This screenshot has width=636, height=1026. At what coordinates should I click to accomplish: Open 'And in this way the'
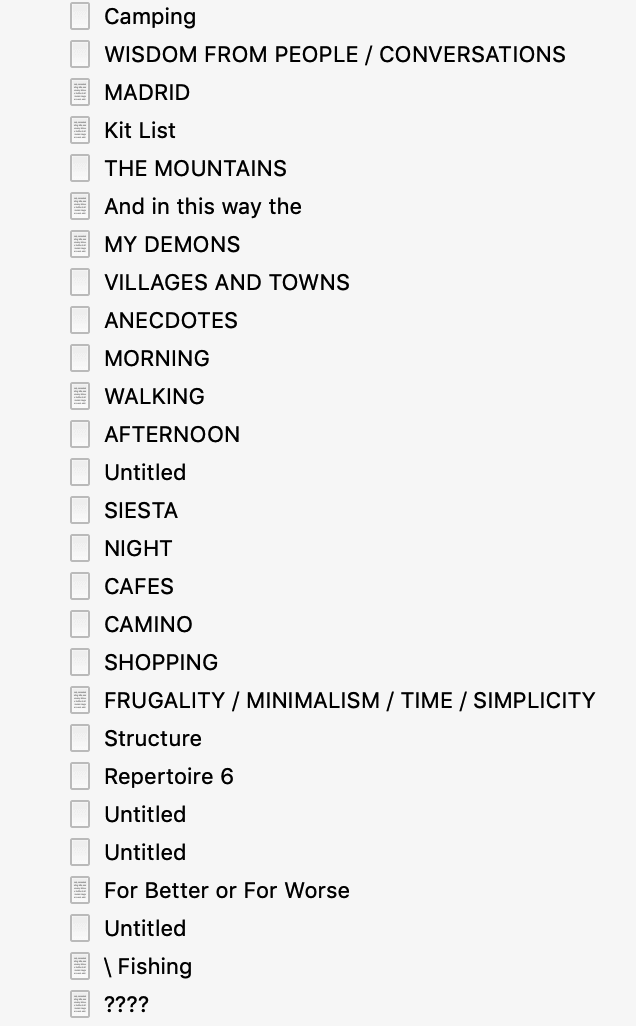[x=203, y=207]
